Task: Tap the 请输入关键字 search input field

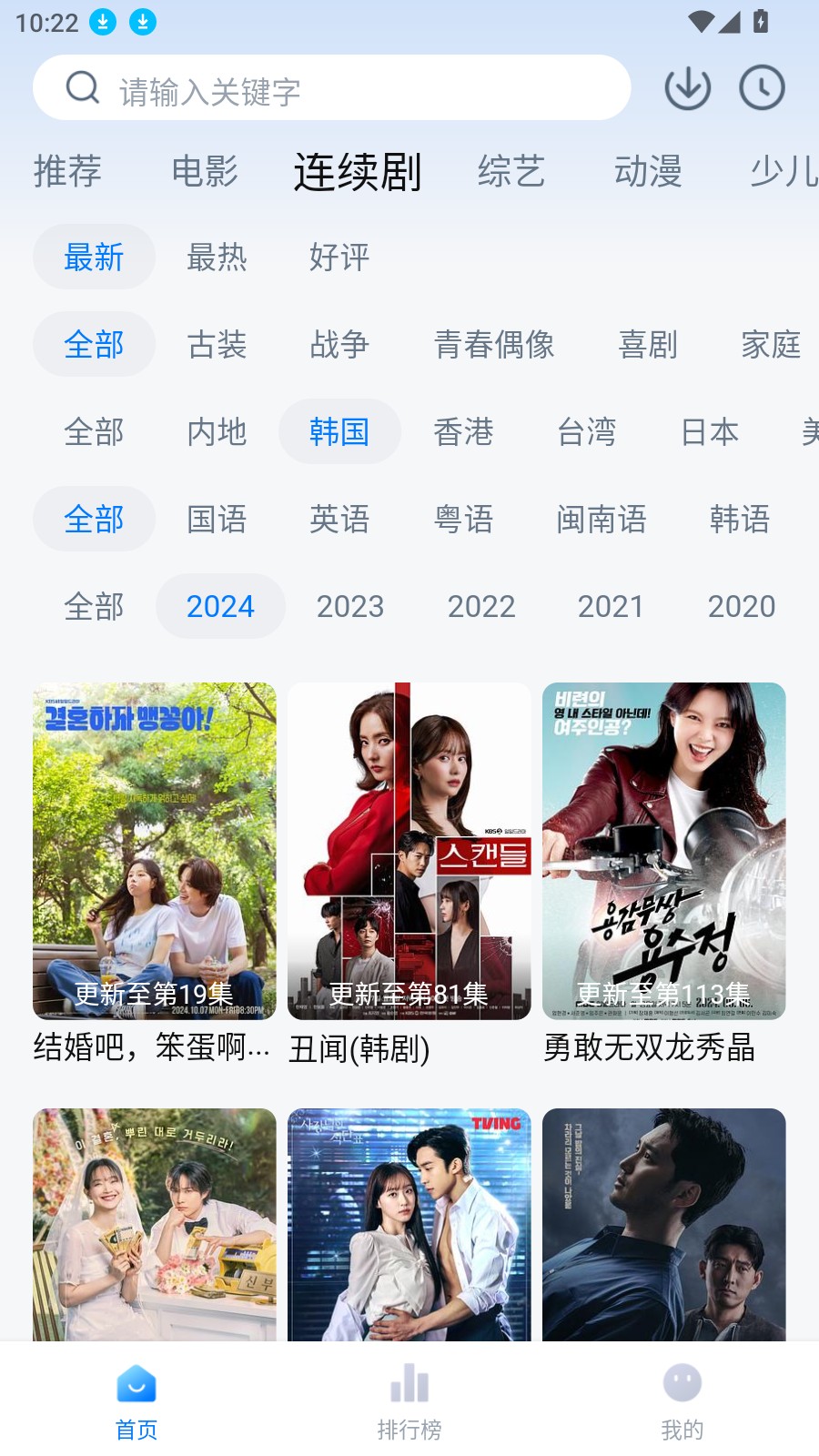Action: (318, 87)
